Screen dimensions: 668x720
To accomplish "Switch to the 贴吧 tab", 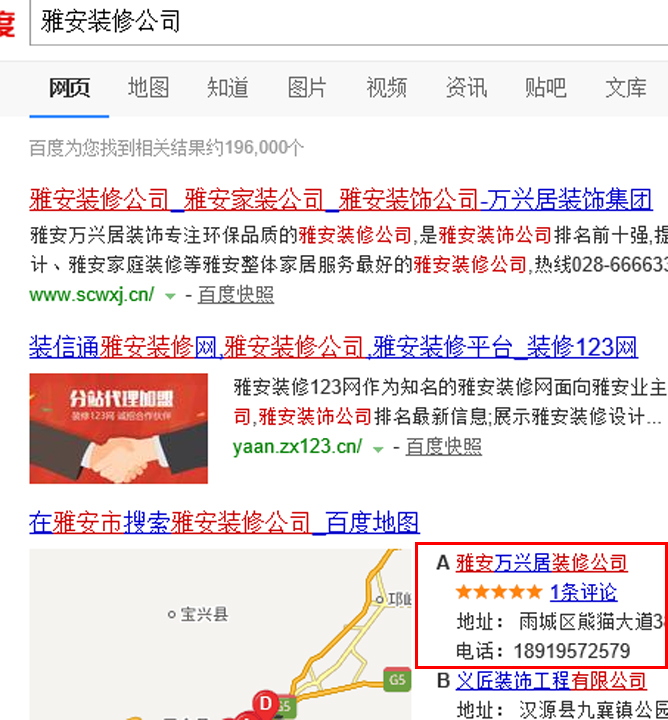I will (546, 88).
